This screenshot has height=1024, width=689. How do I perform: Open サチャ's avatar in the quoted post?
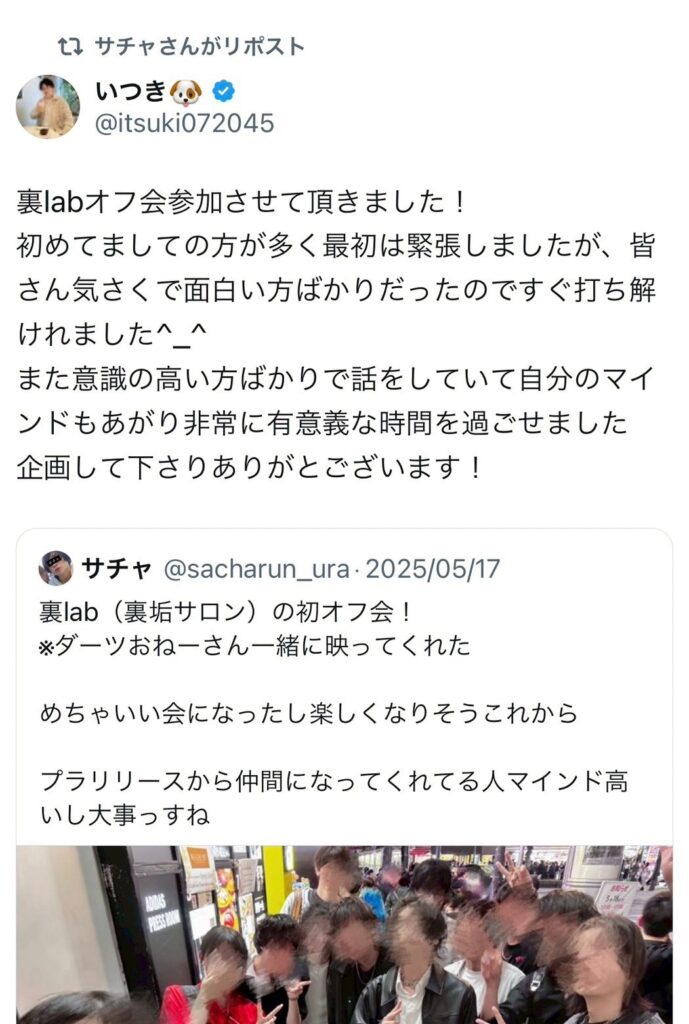coord(56,569)
